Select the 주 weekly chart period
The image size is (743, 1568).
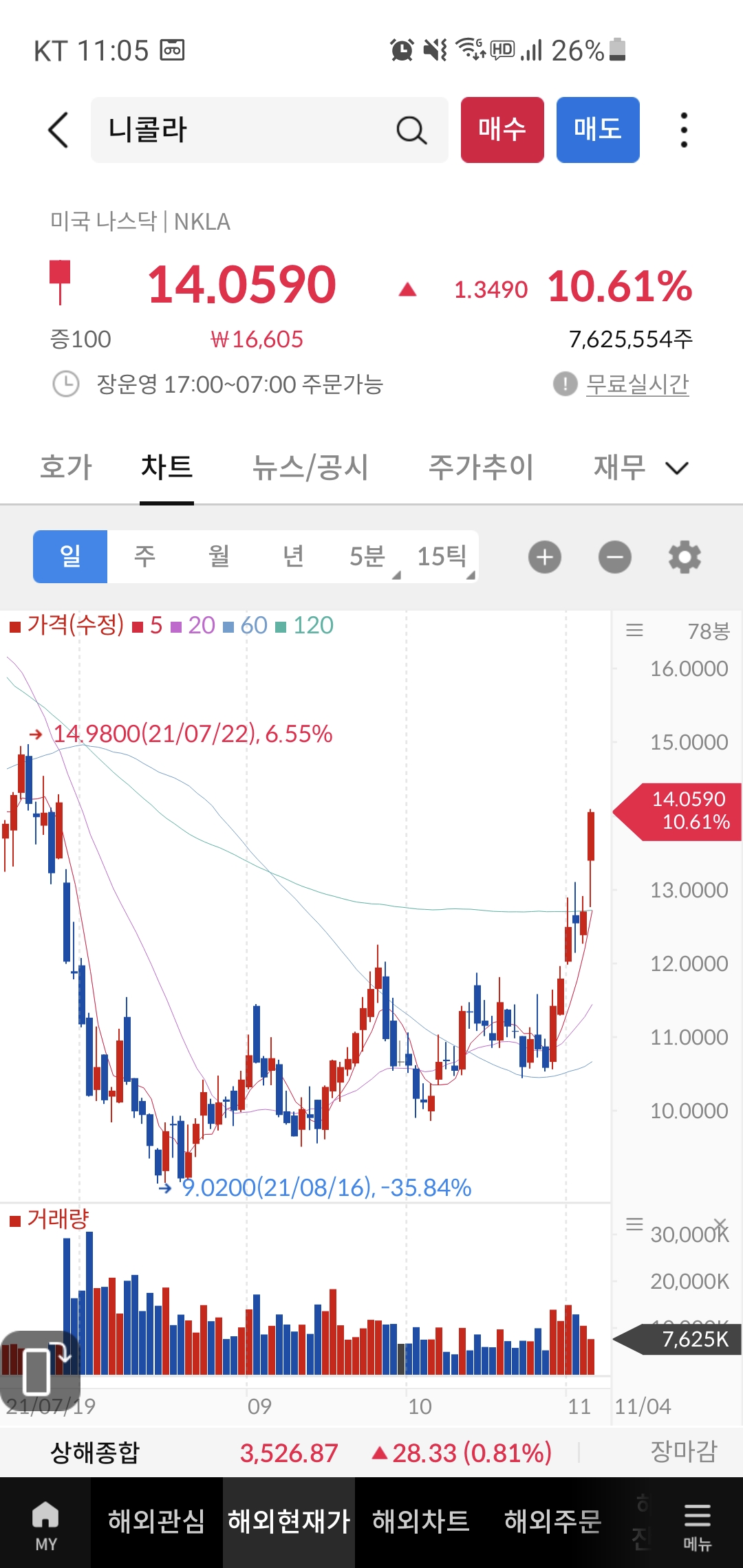(144, 556)
